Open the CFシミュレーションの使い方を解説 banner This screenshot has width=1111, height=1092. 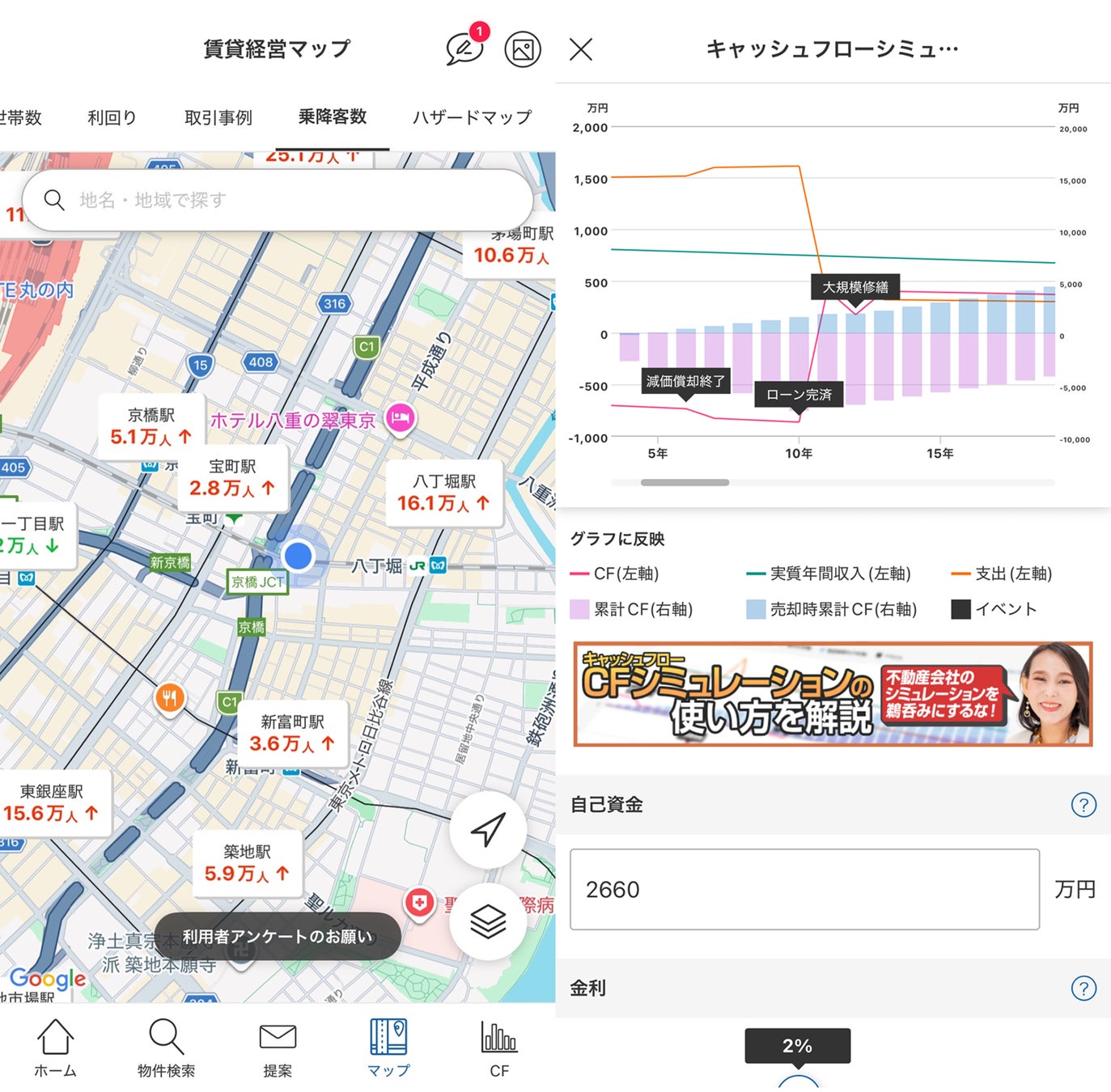click(x=833, y=694)
